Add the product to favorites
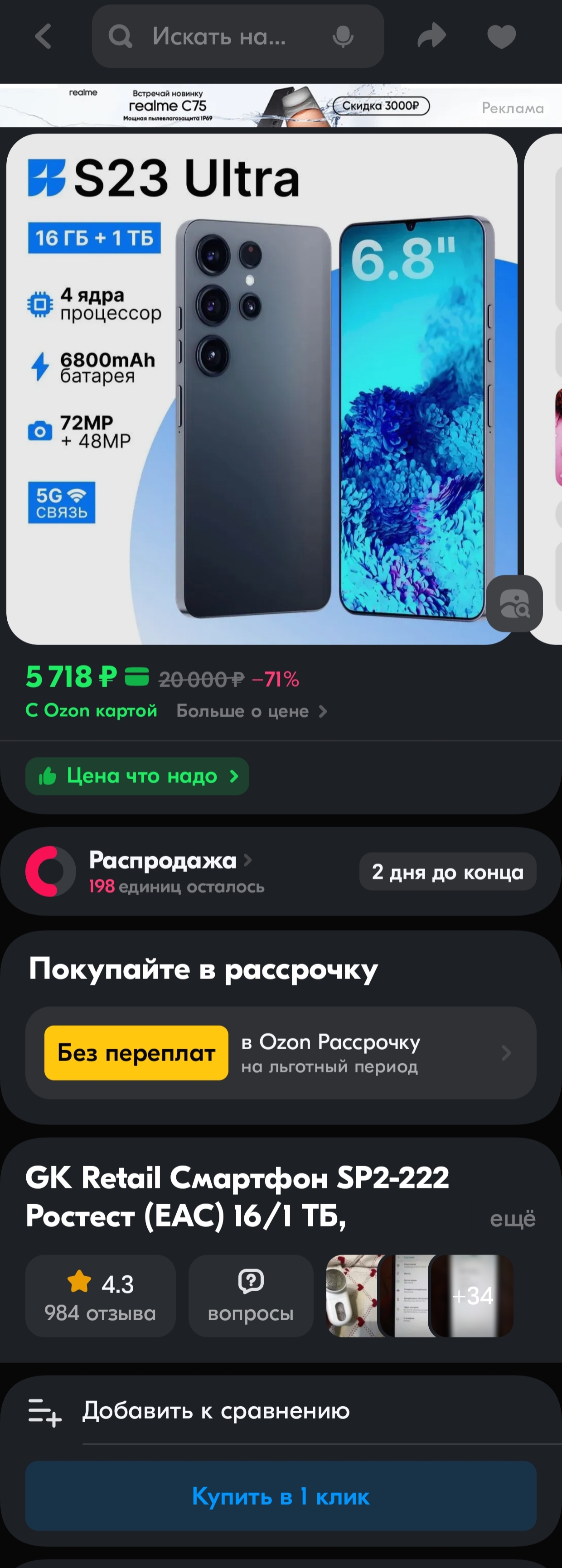The image size is (562, 1568). [x=501, y=37]
